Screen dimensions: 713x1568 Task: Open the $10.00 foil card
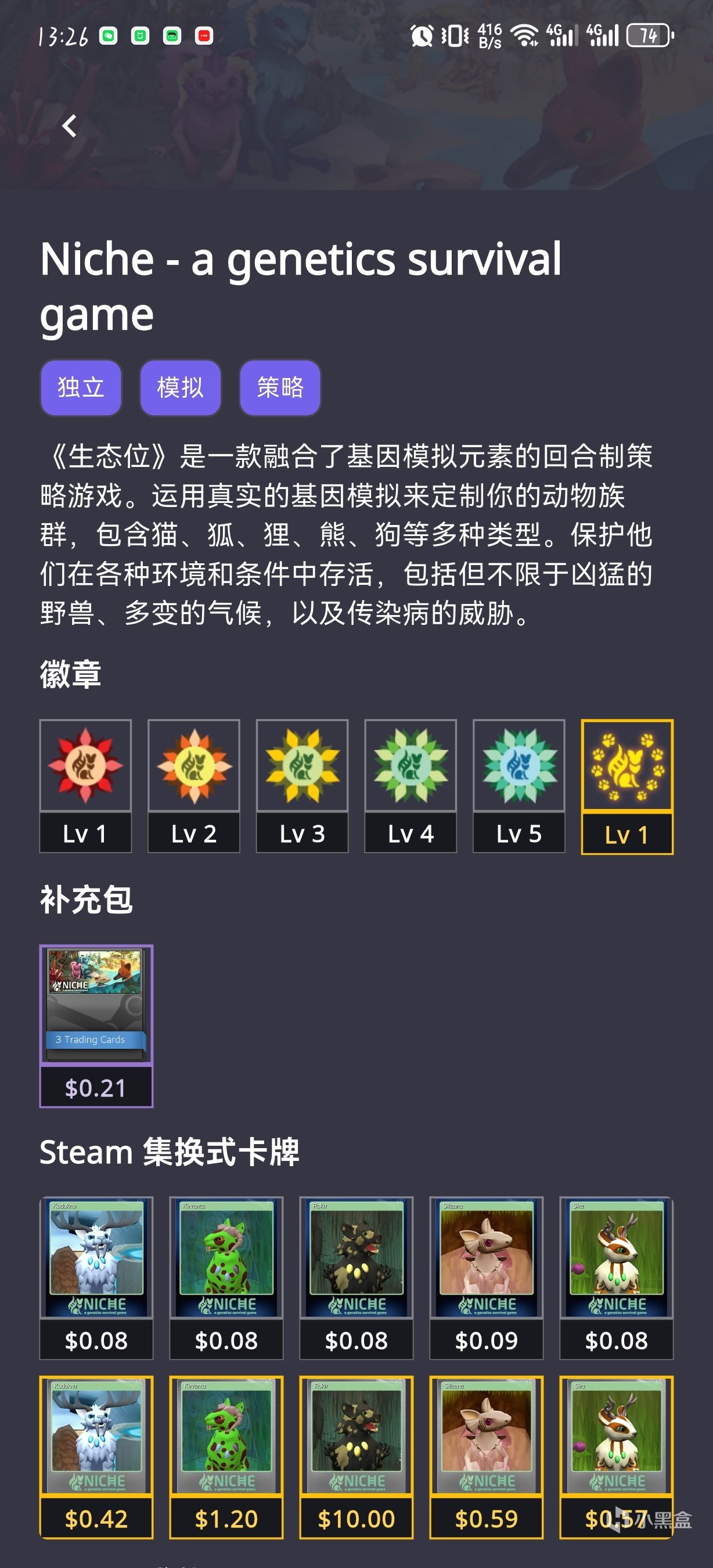pyautogui.click(x=356, y=1456)
